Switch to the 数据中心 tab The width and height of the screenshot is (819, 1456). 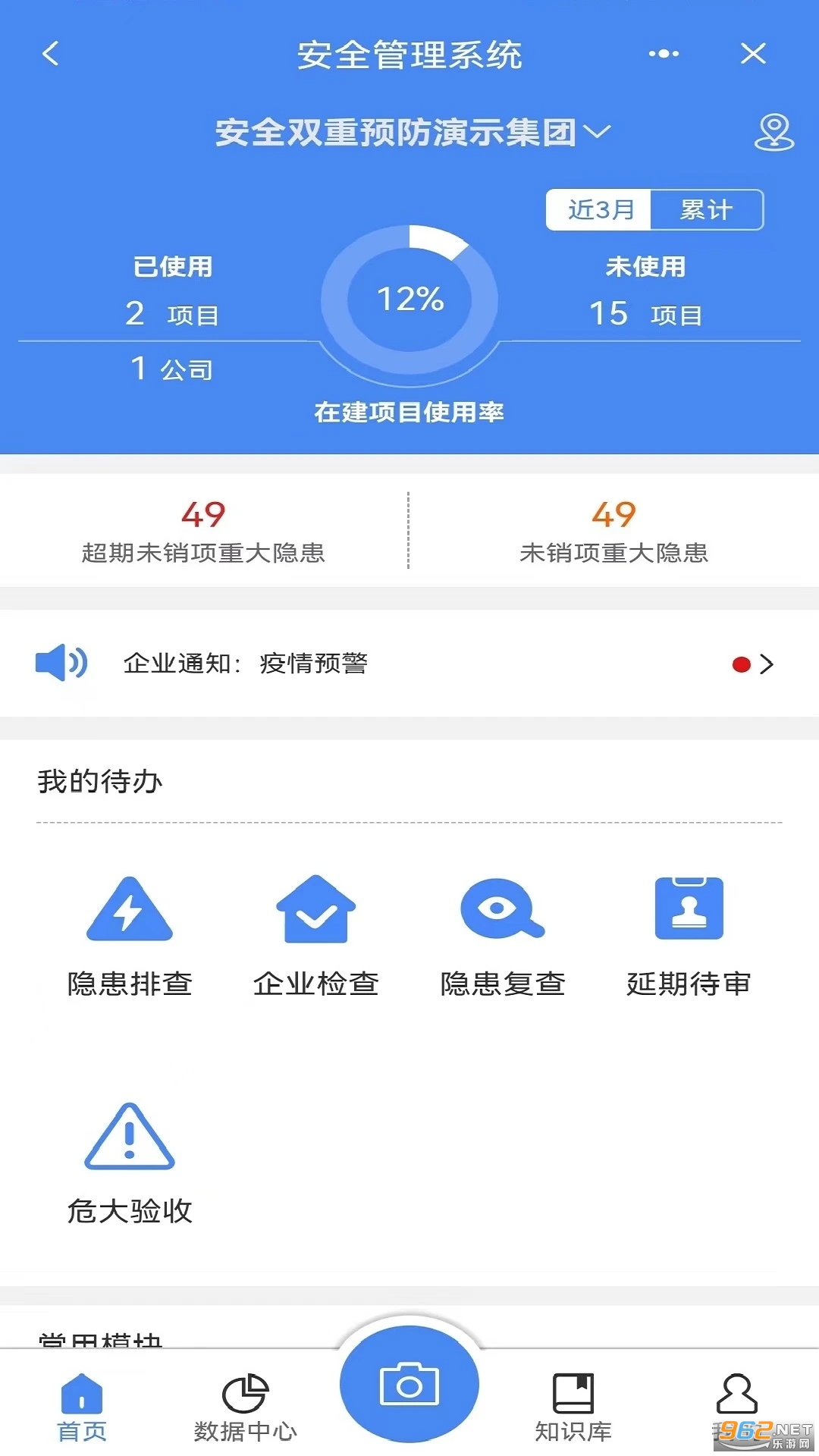[245, 1407]
